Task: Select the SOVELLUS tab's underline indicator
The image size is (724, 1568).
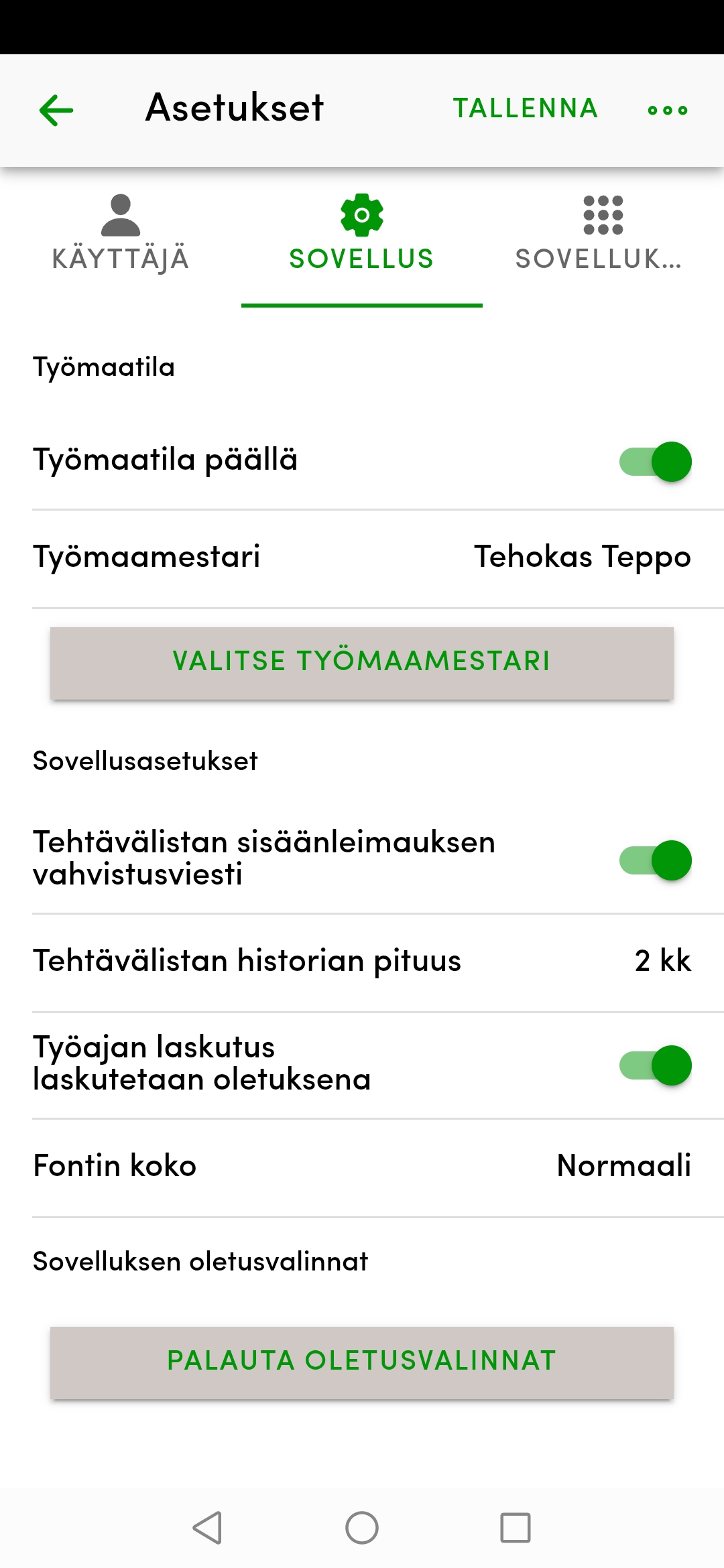Action: pyautogui.click(x=362, y=305)
